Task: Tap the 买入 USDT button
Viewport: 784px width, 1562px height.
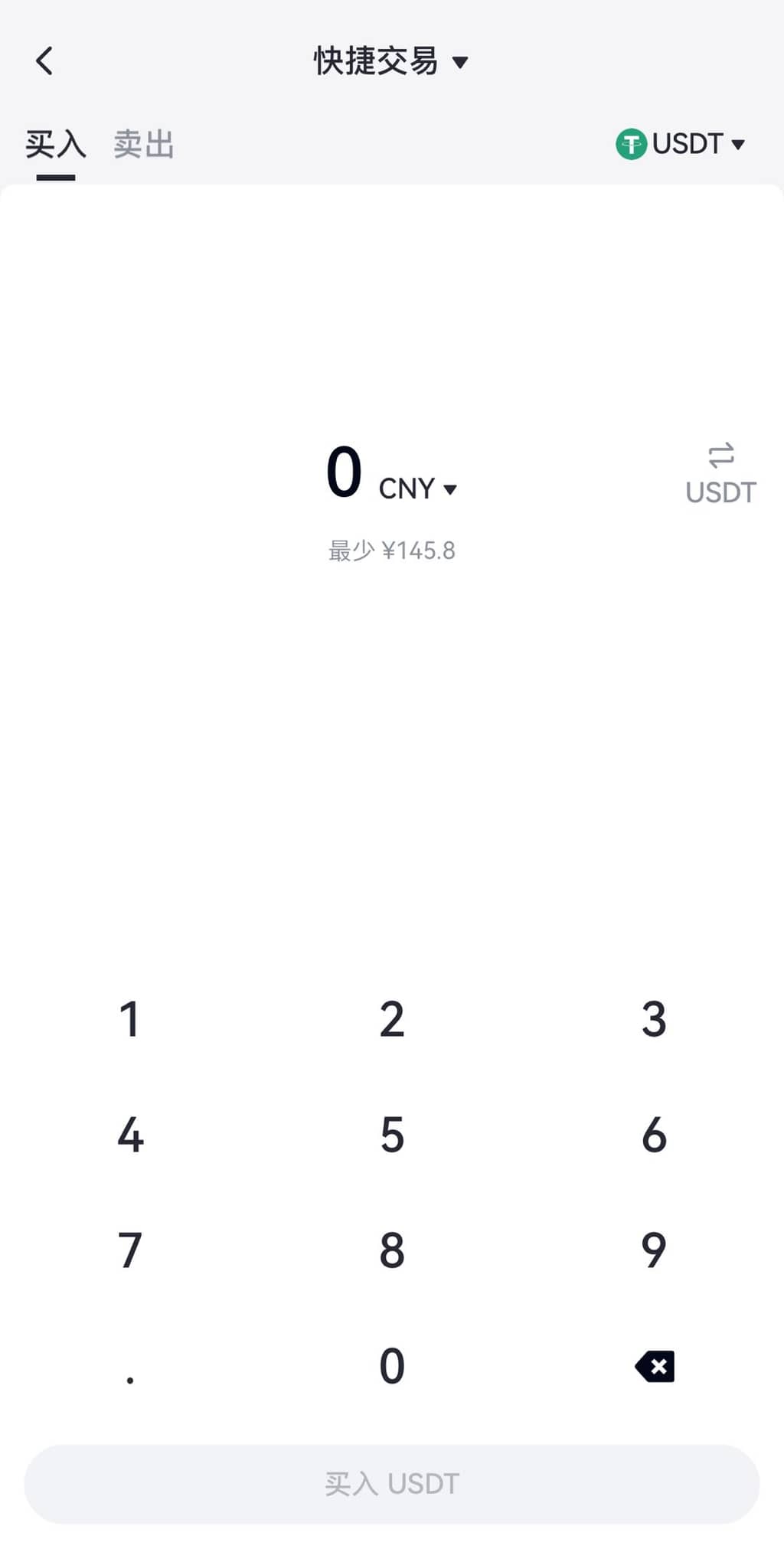Action: tap(391, 1483)
